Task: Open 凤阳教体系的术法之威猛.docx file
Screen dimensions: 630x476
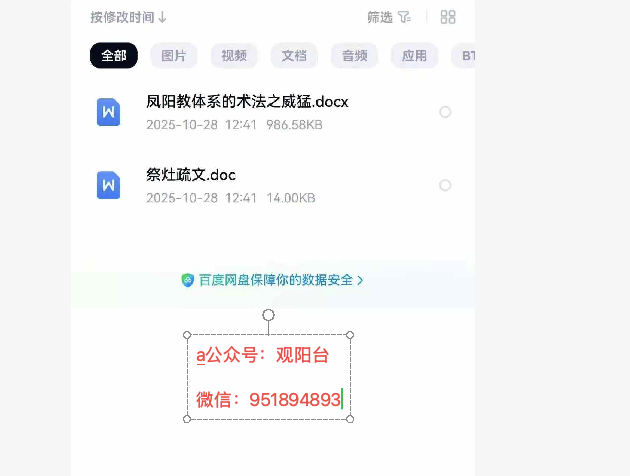Action: pos(247,102)
